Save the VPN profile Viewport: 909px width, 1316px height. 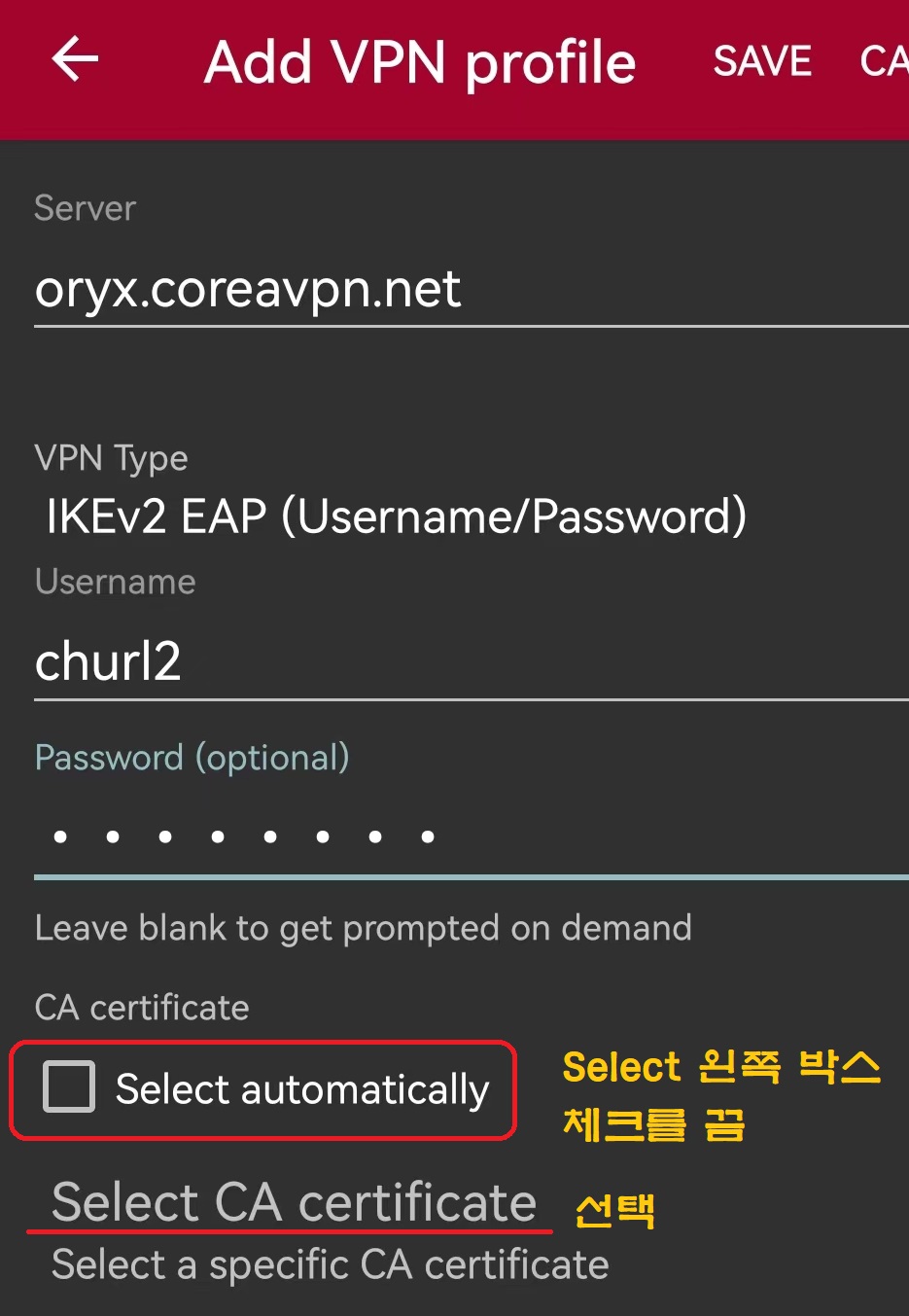point(762,62)
